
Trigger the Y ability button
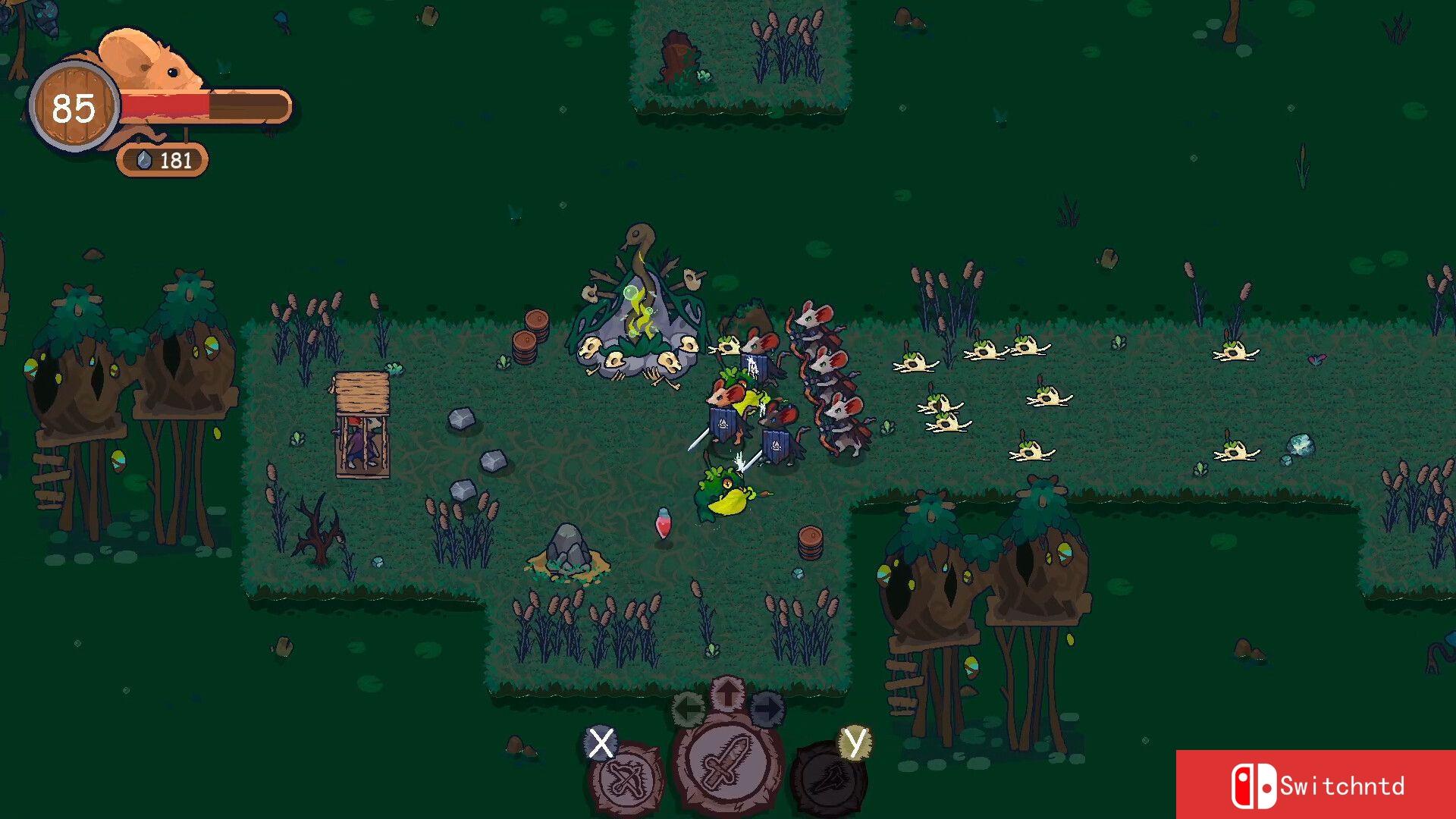830,778
